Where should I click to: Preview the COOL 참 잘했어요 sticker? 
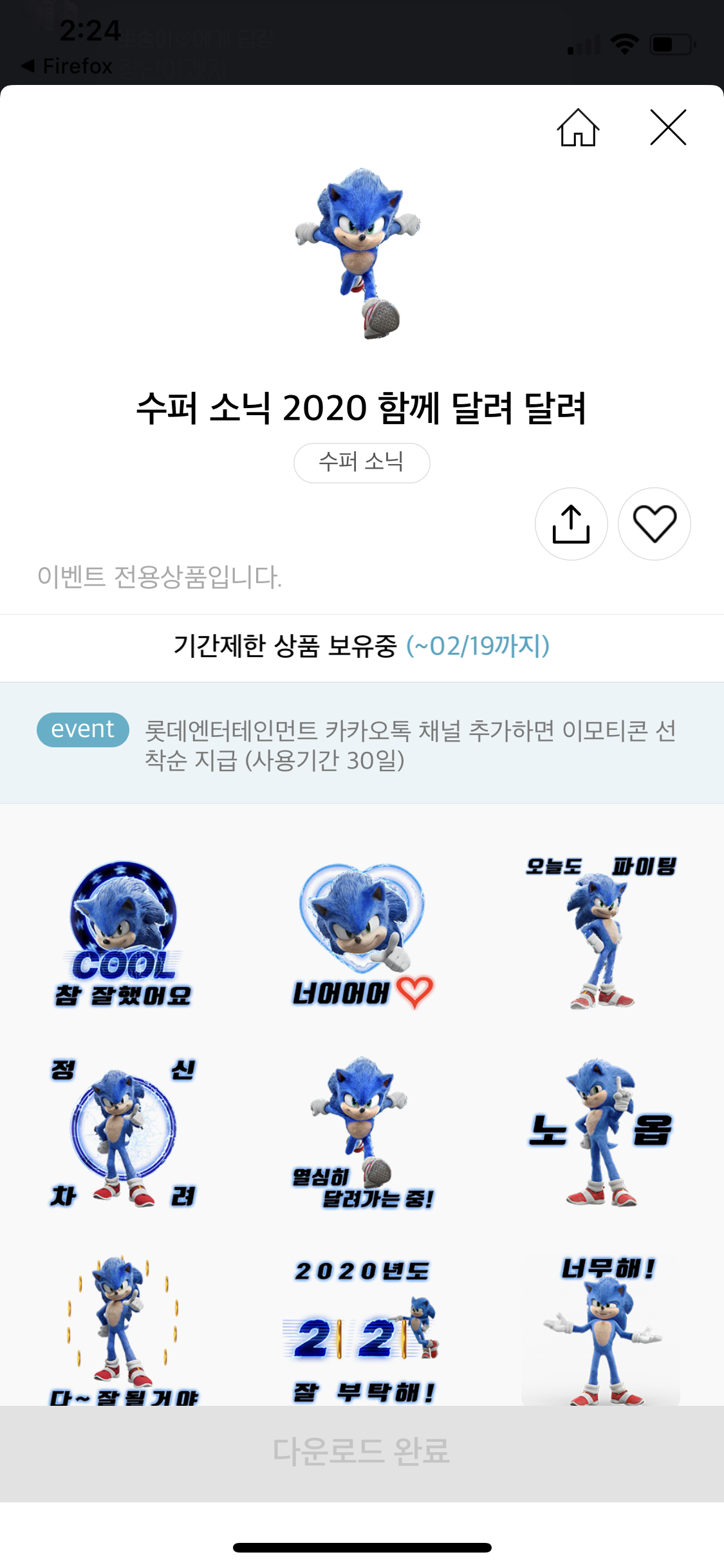[x=123, y=935]
